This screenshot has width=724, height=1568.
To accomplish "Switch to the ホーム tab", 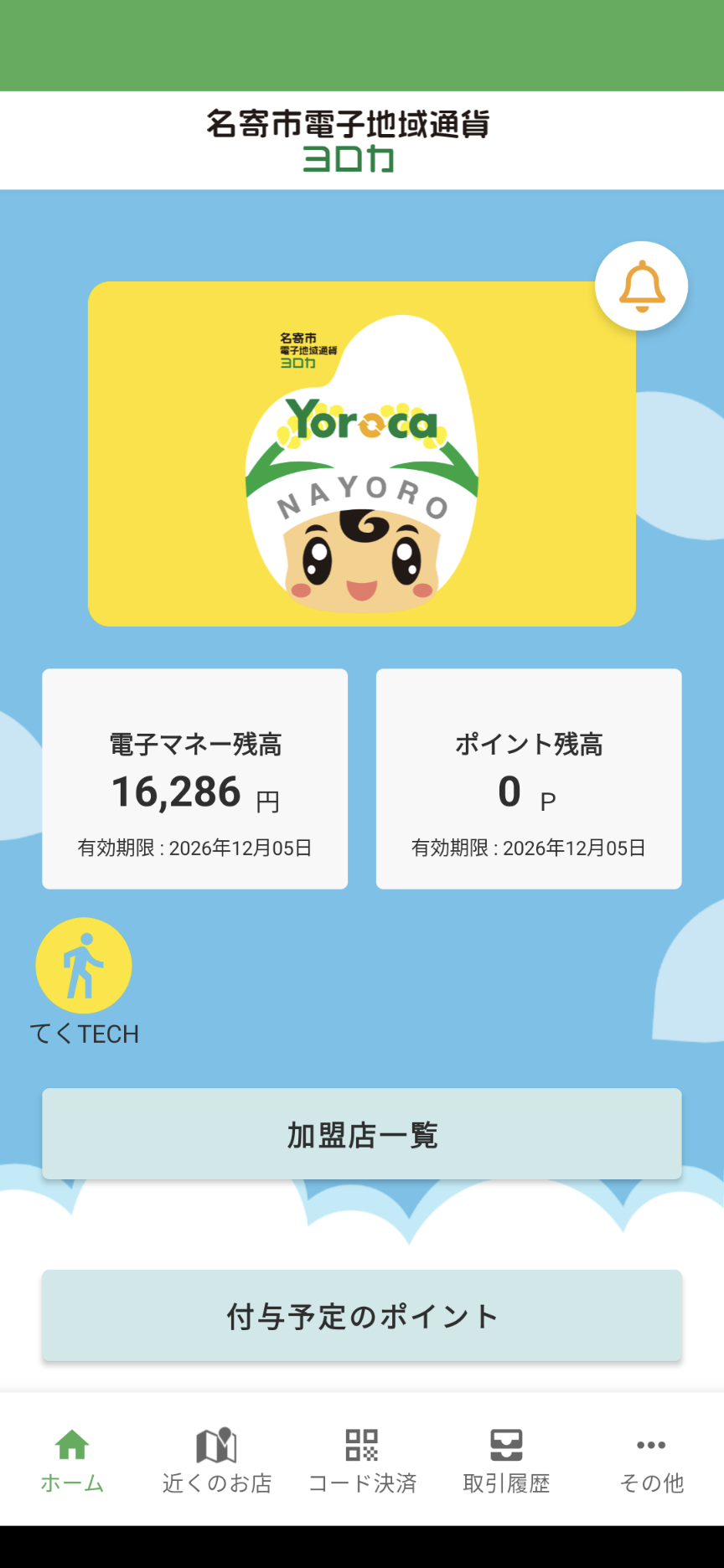I will (72, 1460).
